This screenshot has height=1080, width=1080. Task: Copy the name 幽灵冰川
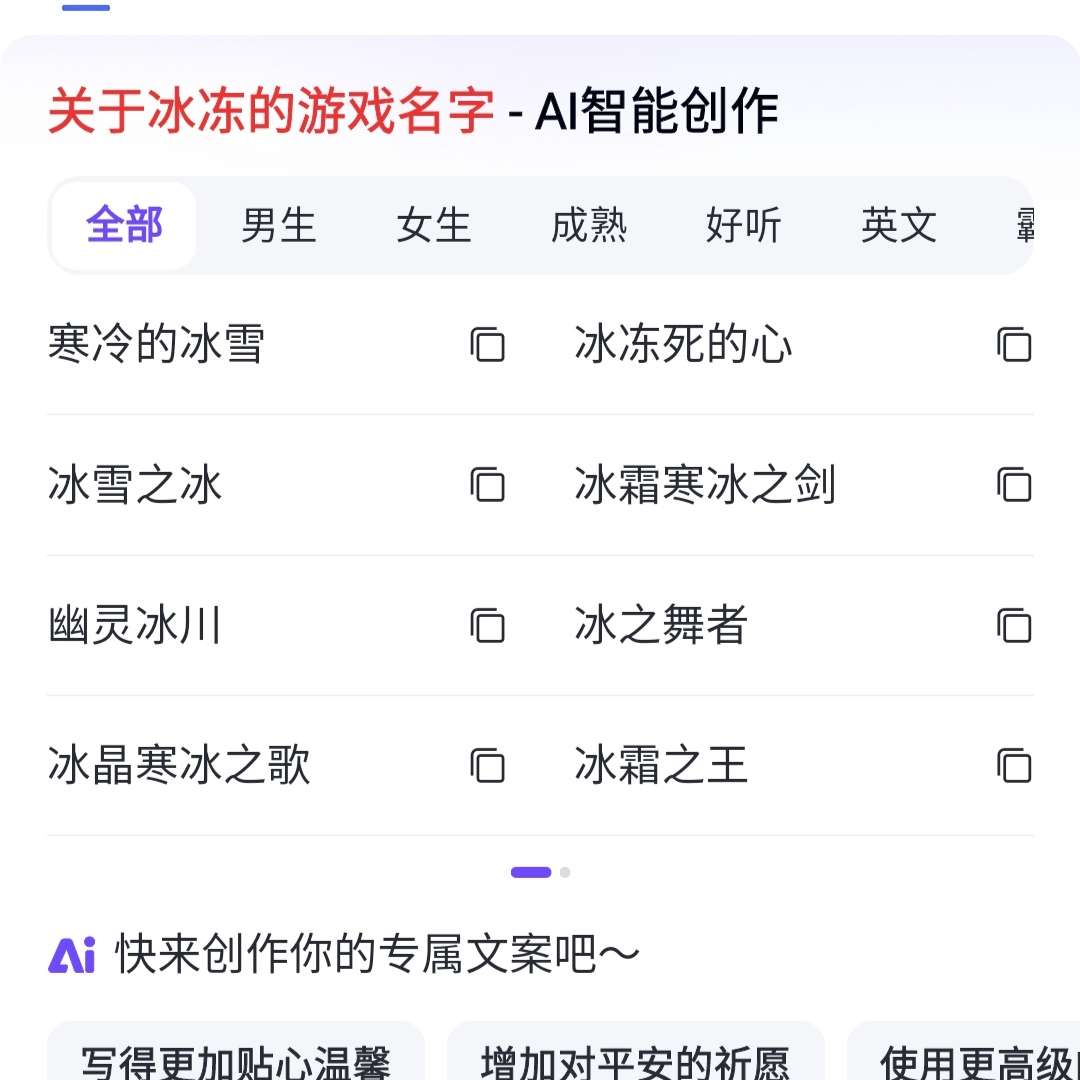click(x=488, y=626)
